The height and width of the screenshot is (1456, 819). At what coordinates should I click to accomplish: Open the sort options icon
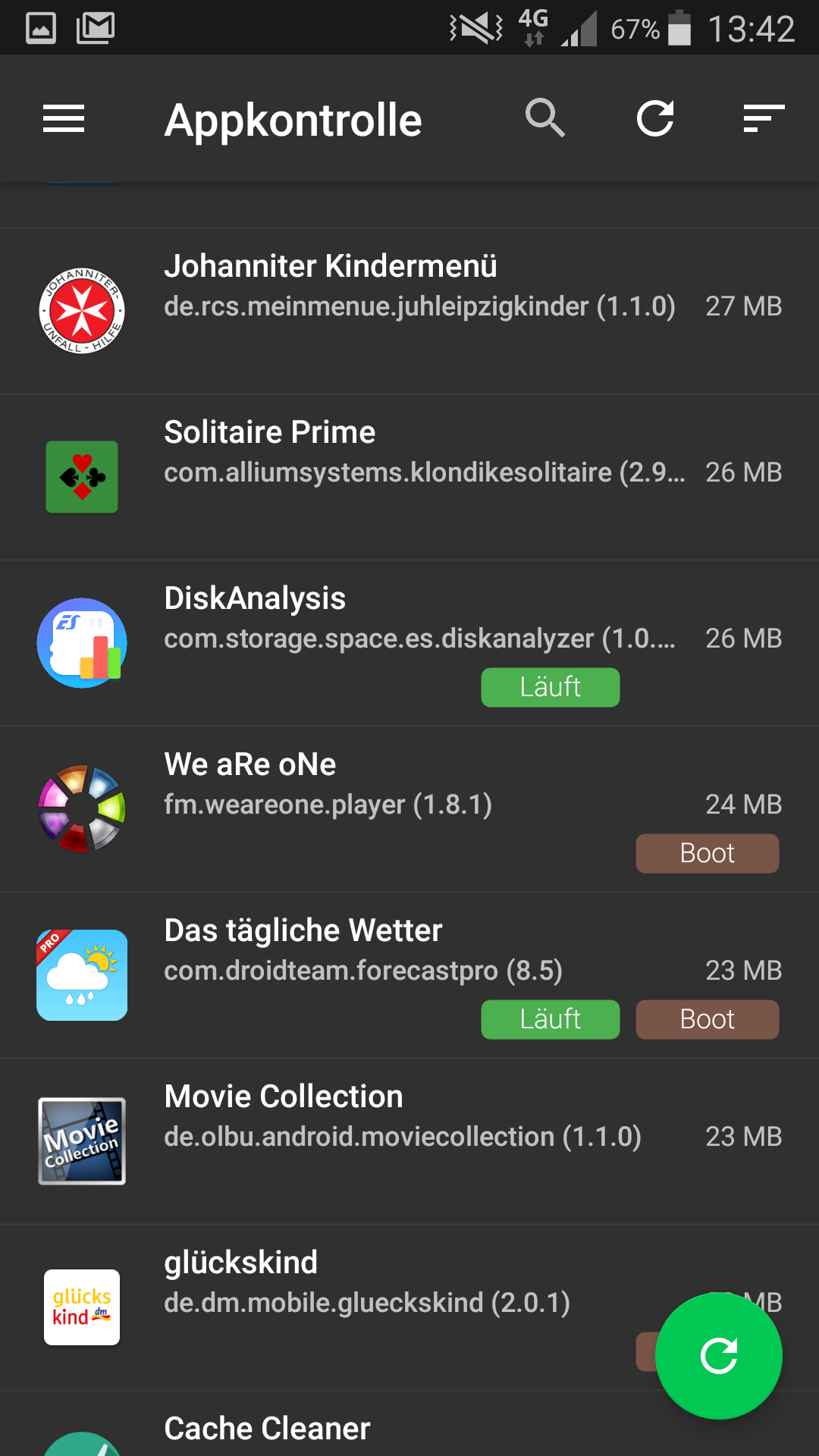click(x=763, y=119)
